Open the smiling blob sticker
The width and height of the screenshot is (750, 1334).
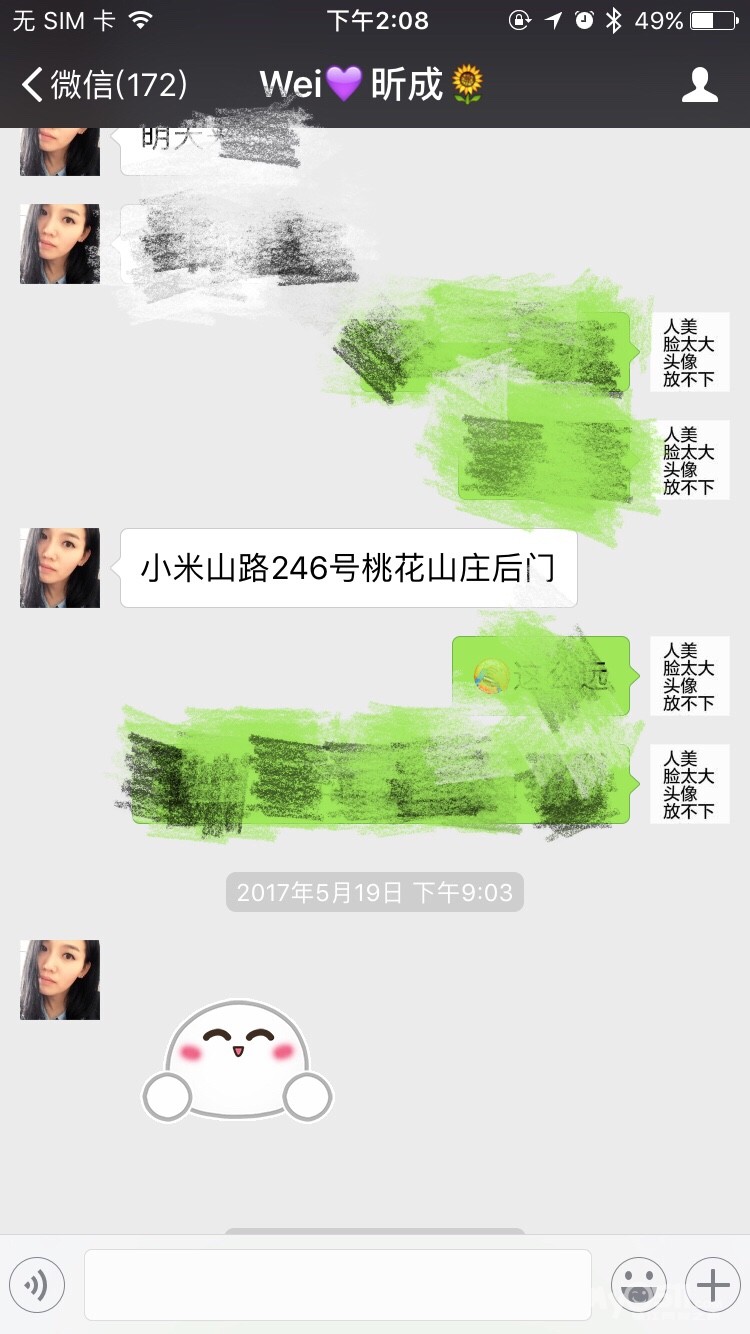pos(237,1060)
